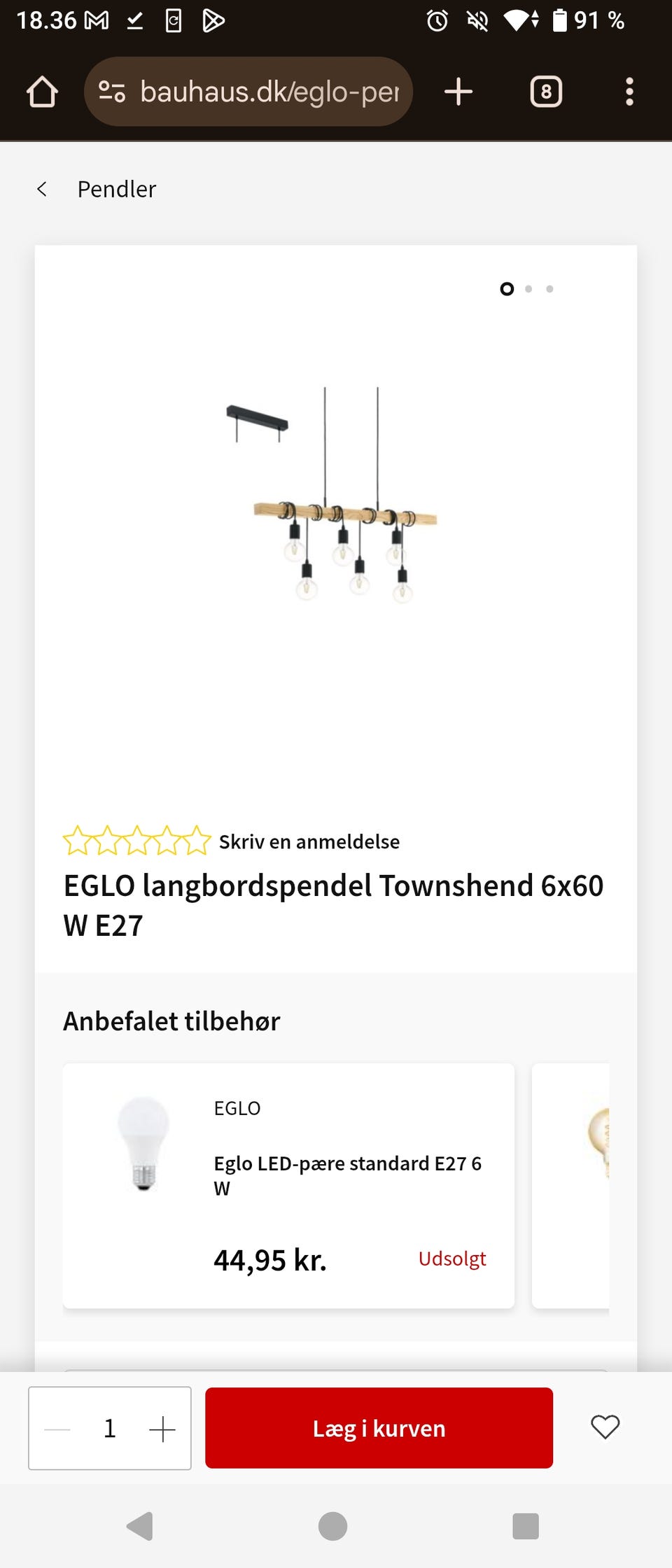Open the tab switcher showing 8 tabs
Screen dimensions: 672x1568
coord(545,91)
